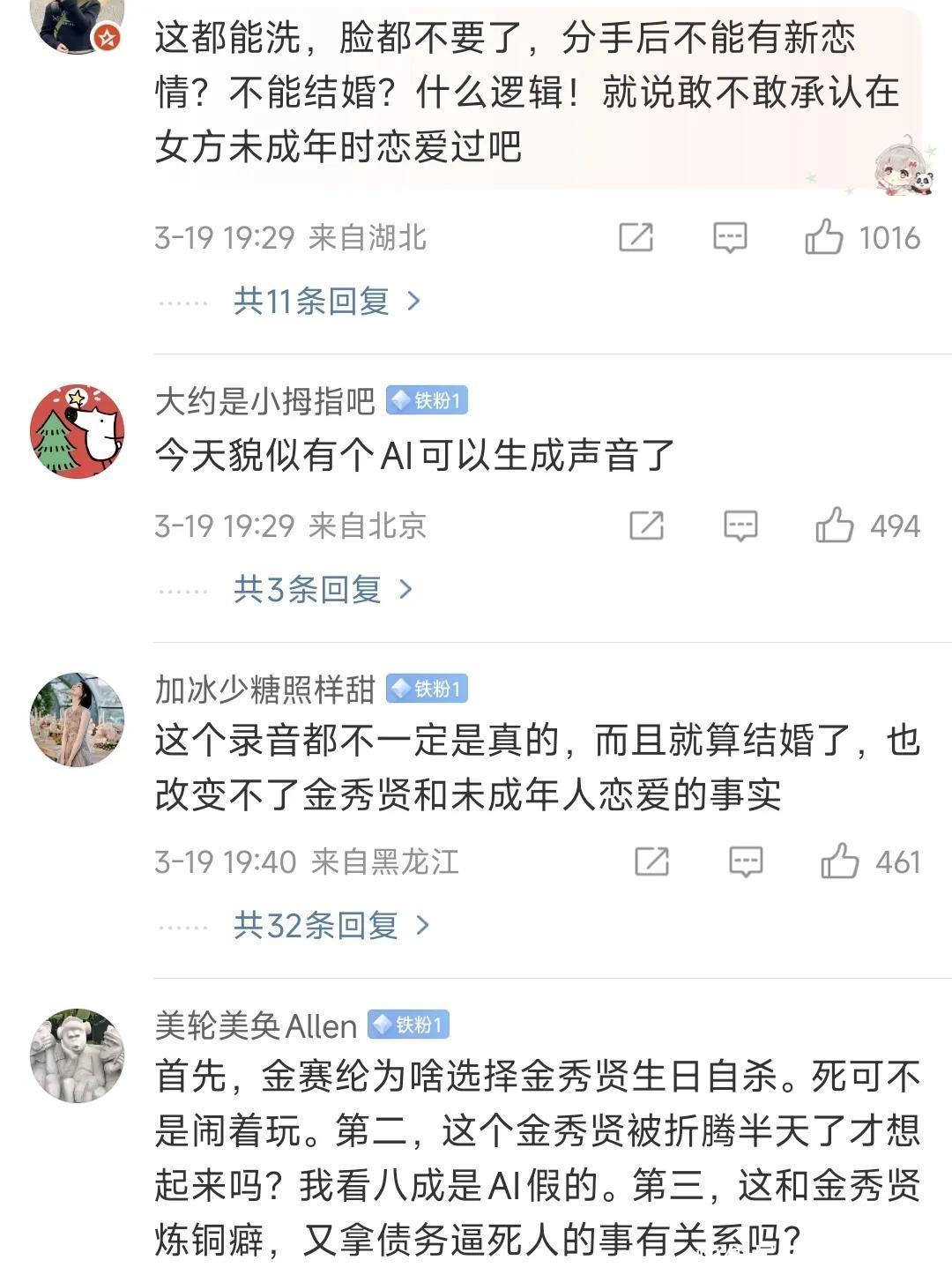The width and height of the screenshot is (952, 1275).
Task: Open 美轮美奂Allen's profile avatar
Action: pyautogui.click(x=77, y=1055)
